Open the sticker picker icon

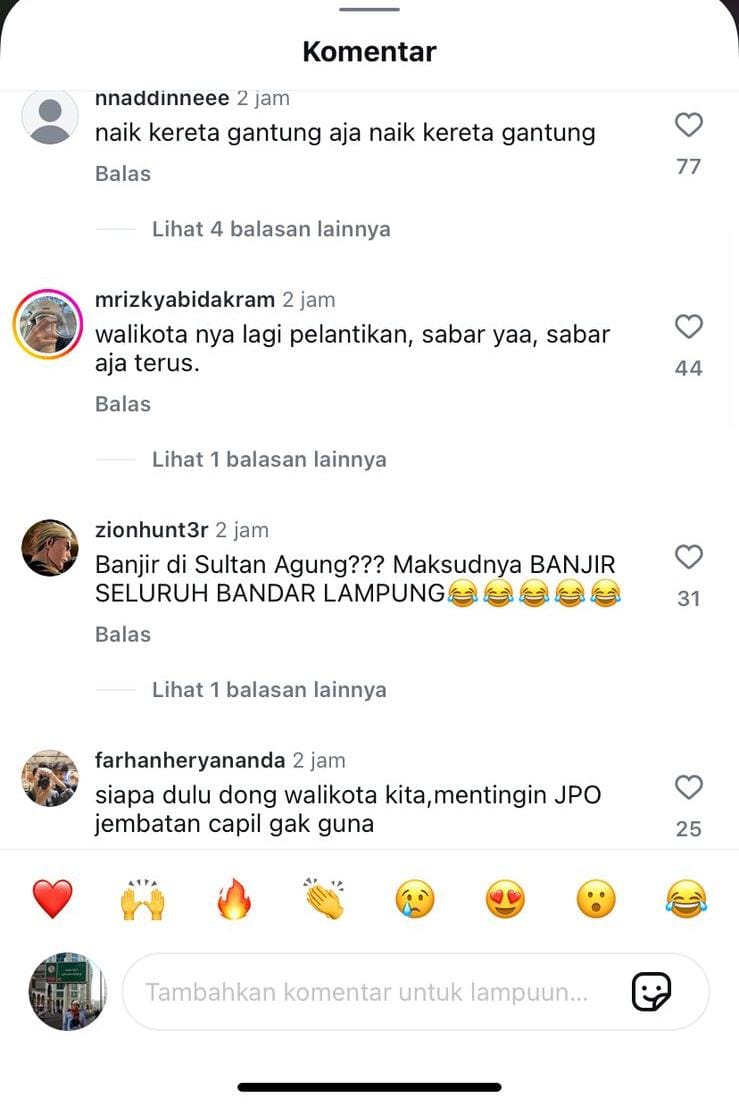651,992
